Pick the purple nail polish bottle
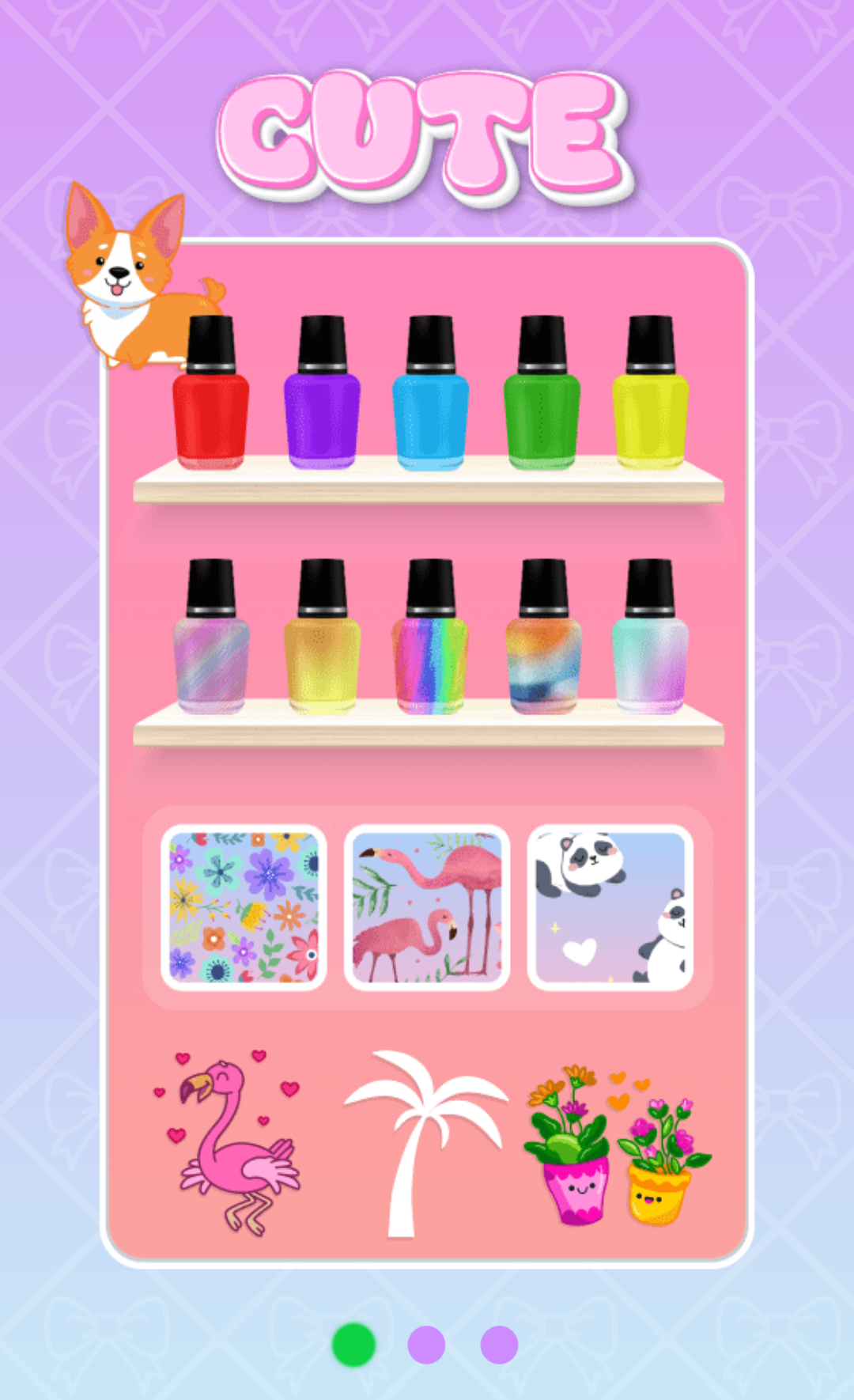Viewport: 854px width, 1400px height. point(322,392)
